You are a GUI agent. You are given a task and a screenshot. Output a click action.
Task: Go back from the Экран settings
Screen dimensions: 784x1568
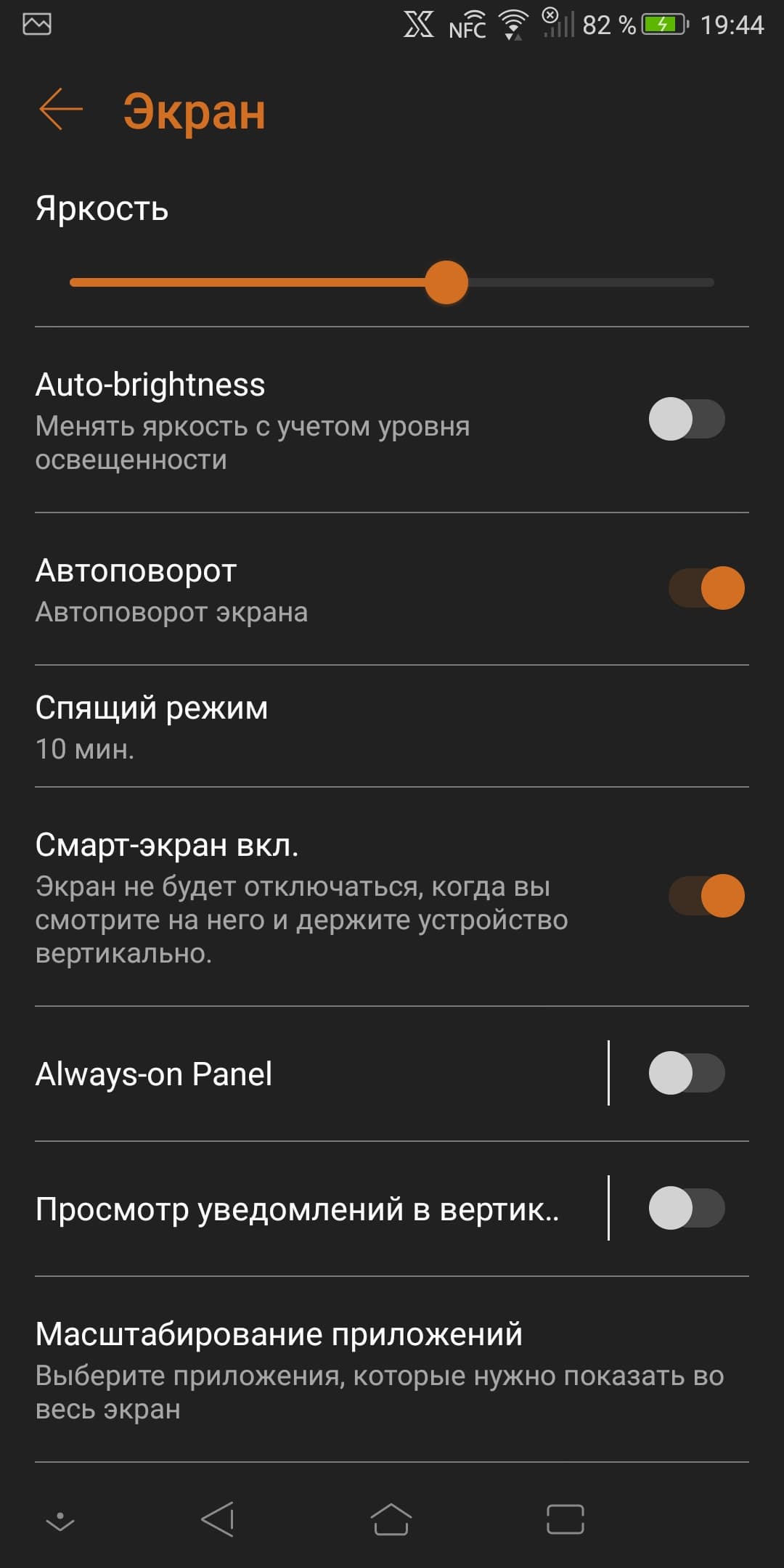61,110
